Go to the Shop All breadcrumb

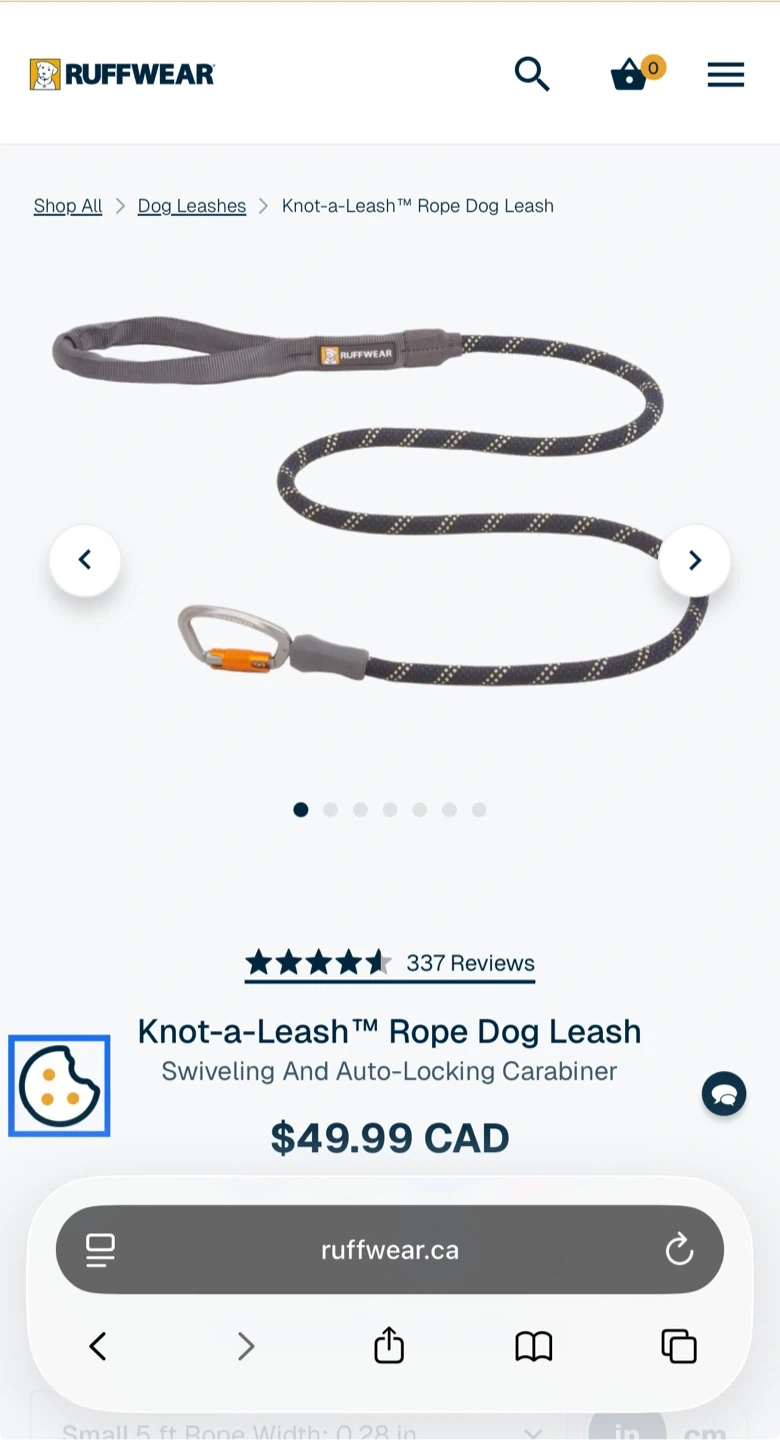click(68, 206)
